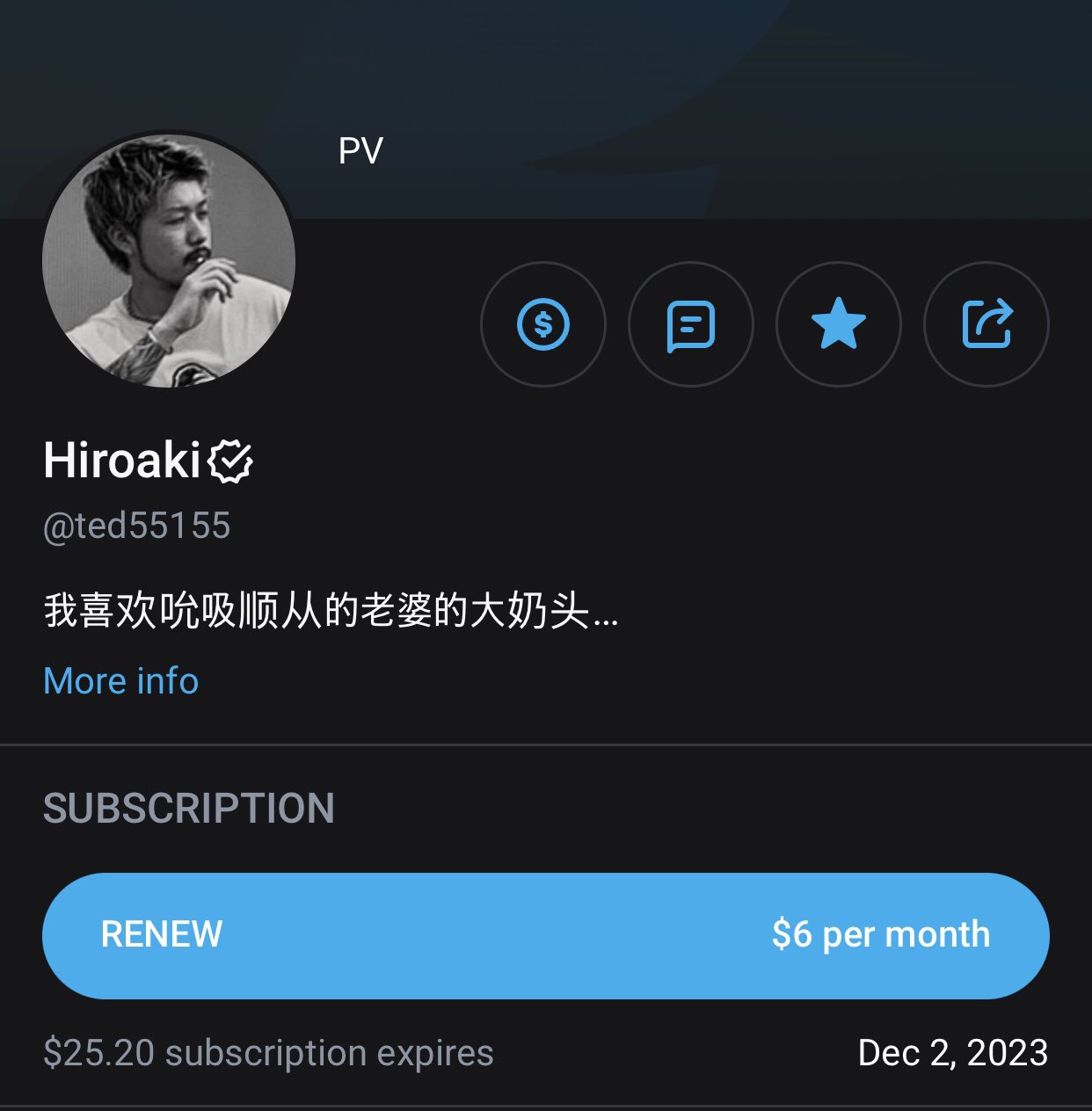Send a tip with the dollar icon
This screenshot has height=1111, width=1092.
pyautogui.click(x=543, y=324)
